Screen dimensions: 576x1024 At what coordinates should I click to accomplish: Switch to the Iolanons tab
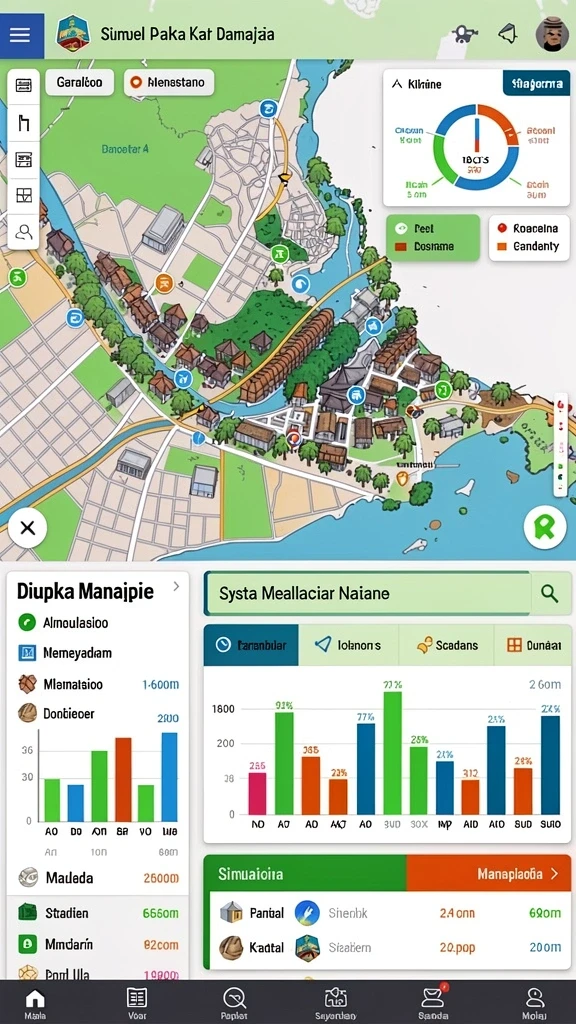click(x=348, y=645)
